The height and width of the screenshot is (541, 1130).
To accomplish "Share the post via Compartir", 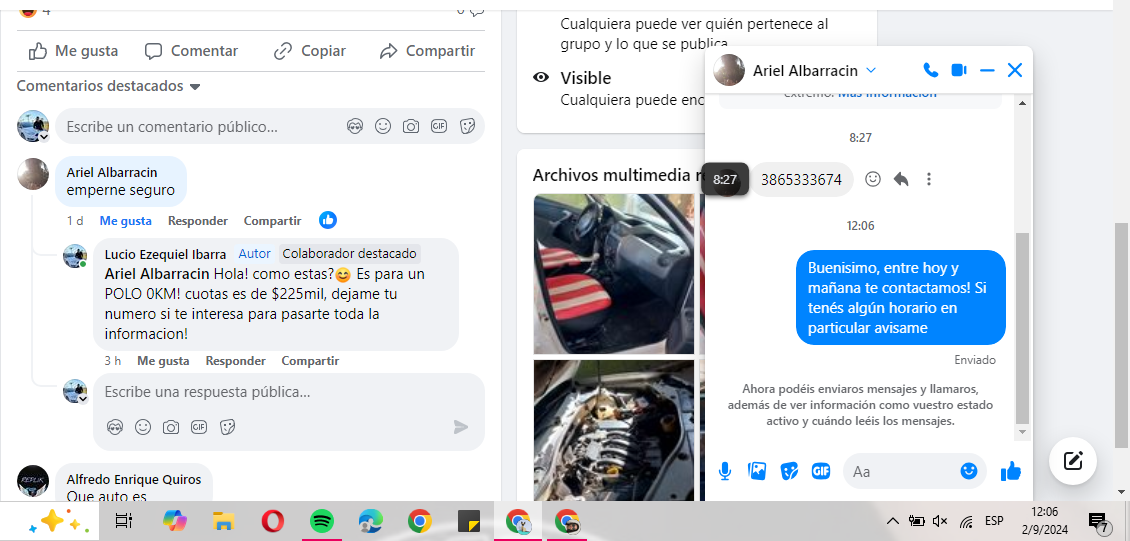I will [427, 51].
